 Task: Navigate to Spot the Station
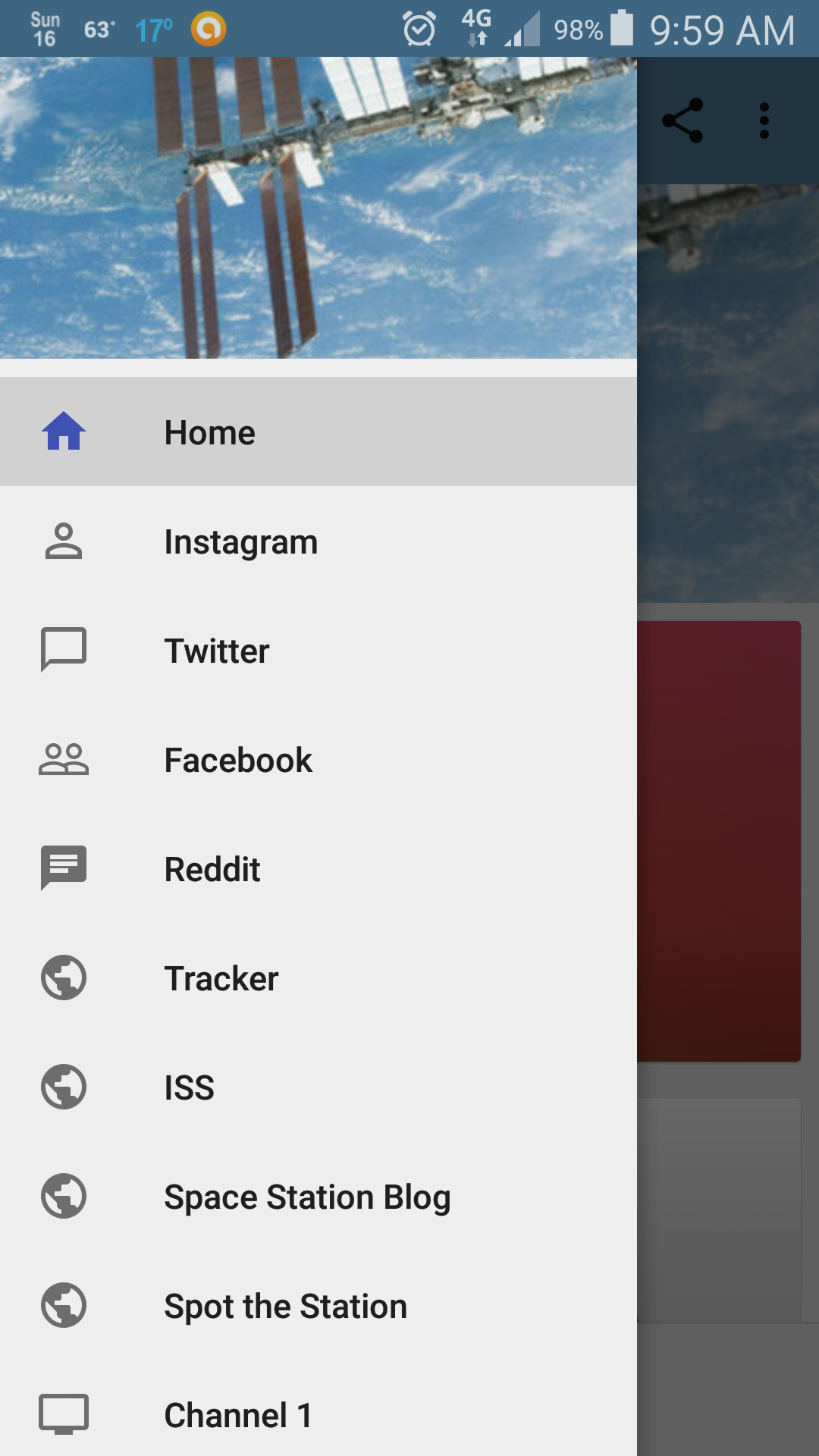pos(285,1306)
